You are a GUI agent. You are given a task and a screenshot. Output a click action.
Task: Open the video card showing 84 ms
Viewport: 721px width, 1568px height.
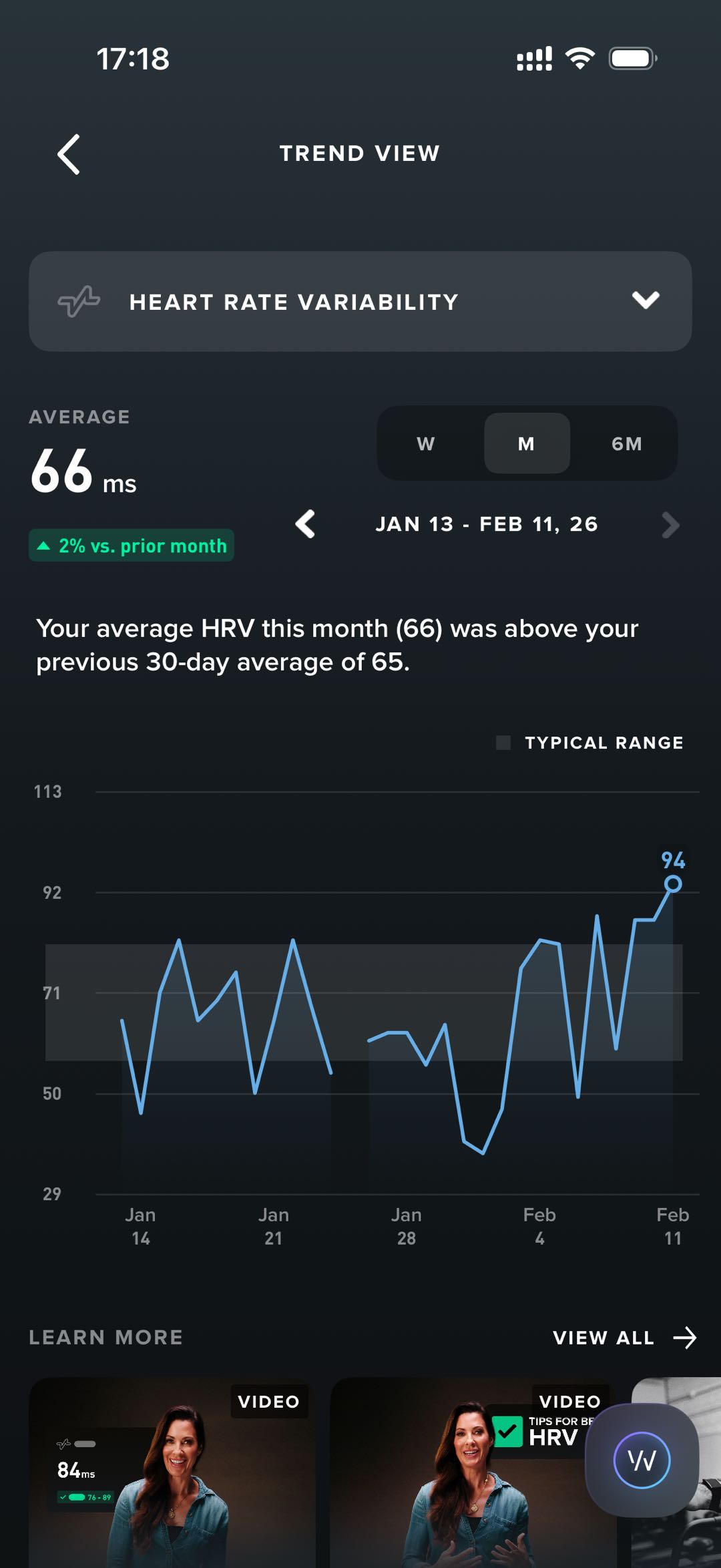pyautogui.click(x=172, y=1469)
